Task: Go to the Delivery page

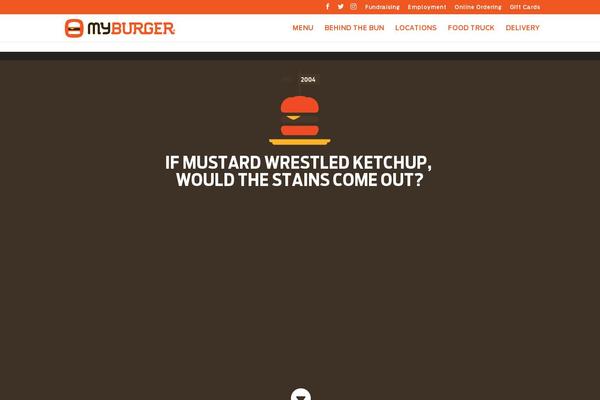Action: click(x=522, y=28)
